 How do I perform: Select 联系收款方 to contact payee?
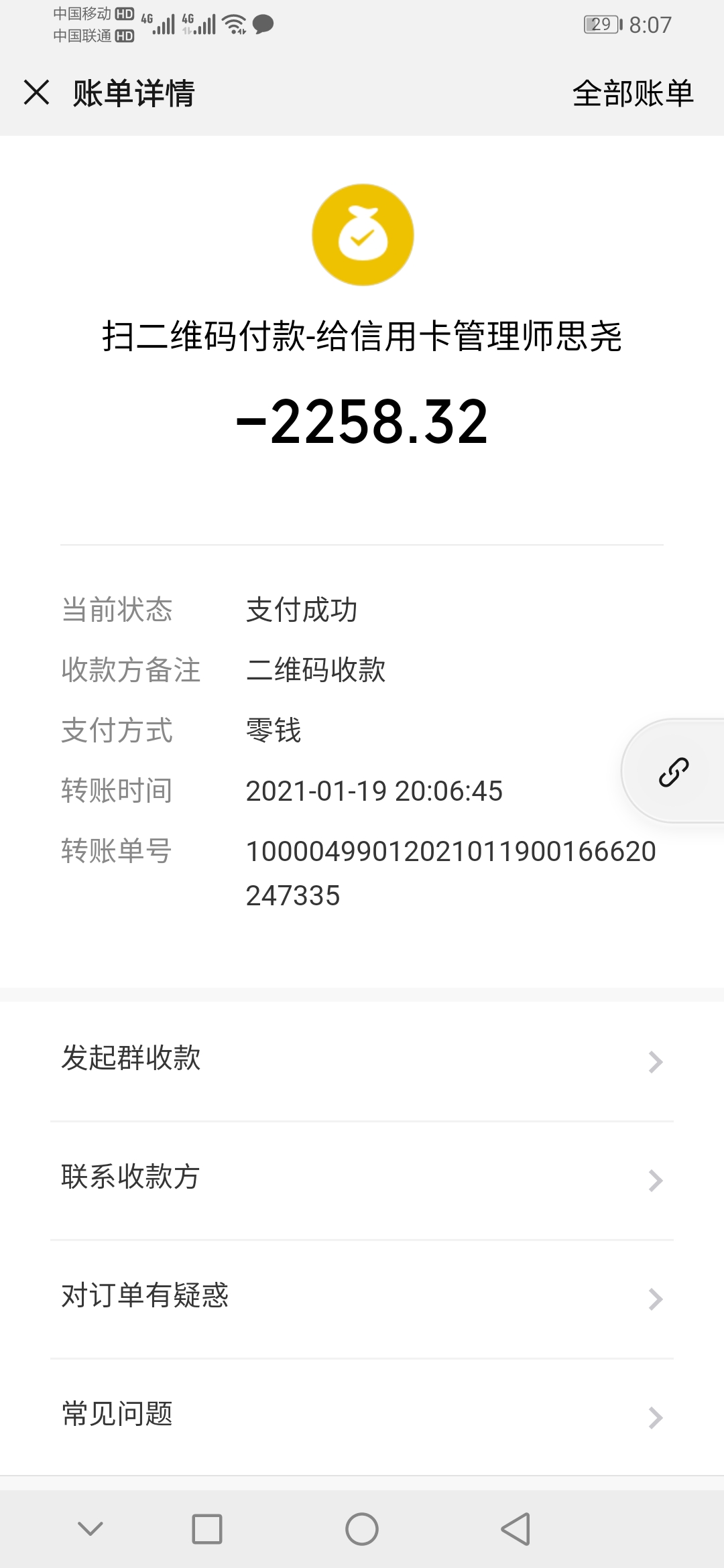tap(362, 1179)
